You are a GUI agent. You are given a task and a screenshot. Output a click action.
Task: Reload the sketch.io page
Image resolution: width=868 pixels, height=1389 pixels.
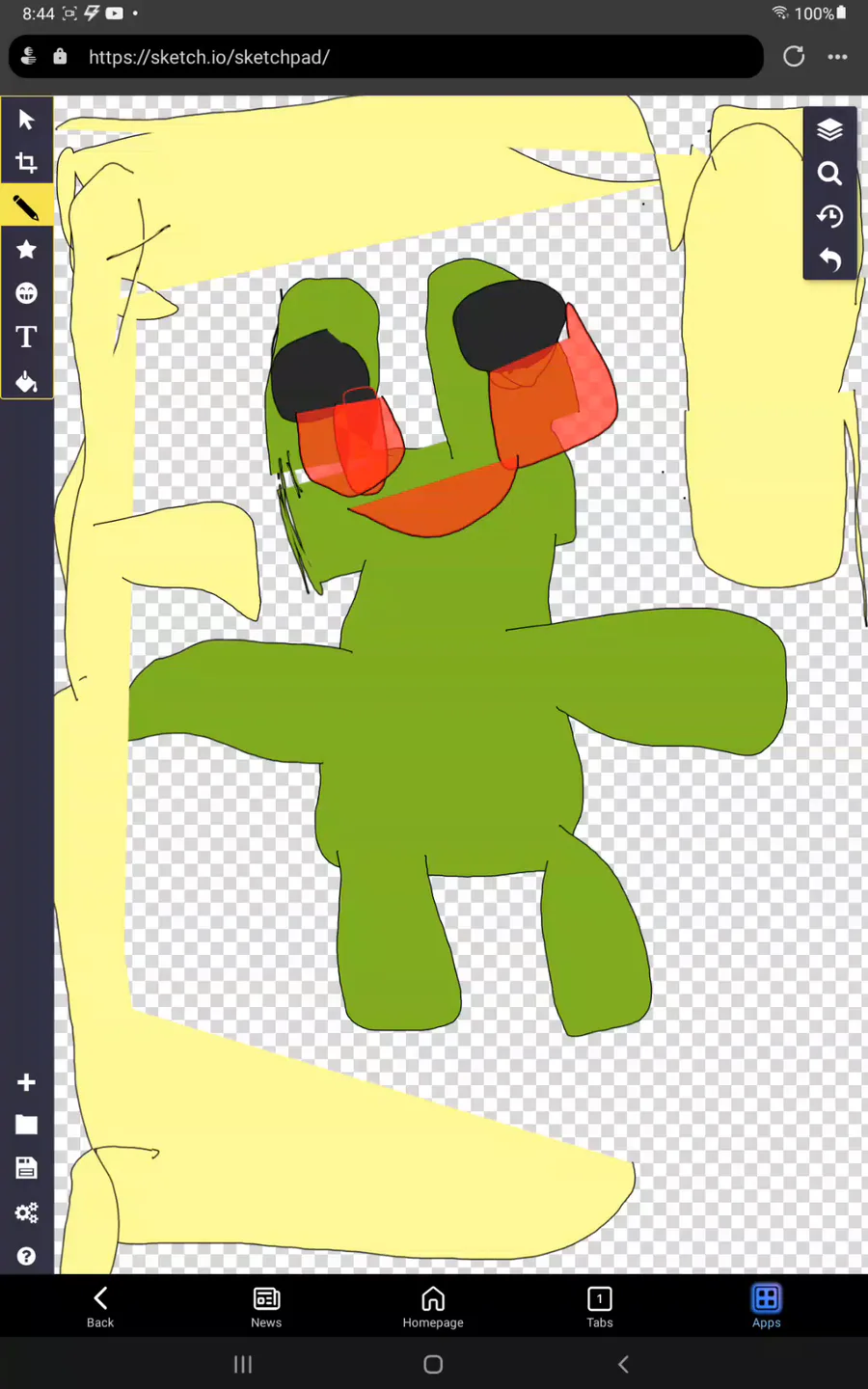click(794, 57)
